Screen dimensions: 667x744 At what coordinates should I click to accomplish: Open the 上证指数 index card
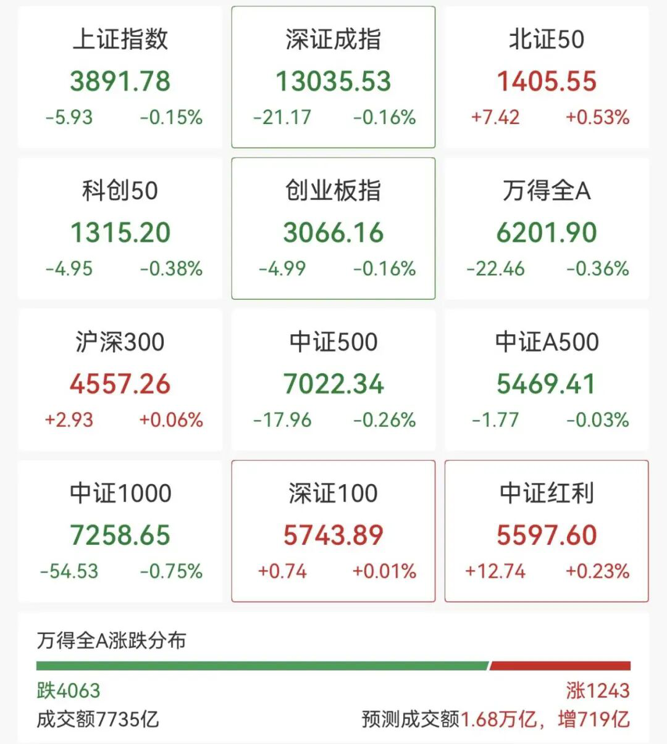click(x=121, y=78)
